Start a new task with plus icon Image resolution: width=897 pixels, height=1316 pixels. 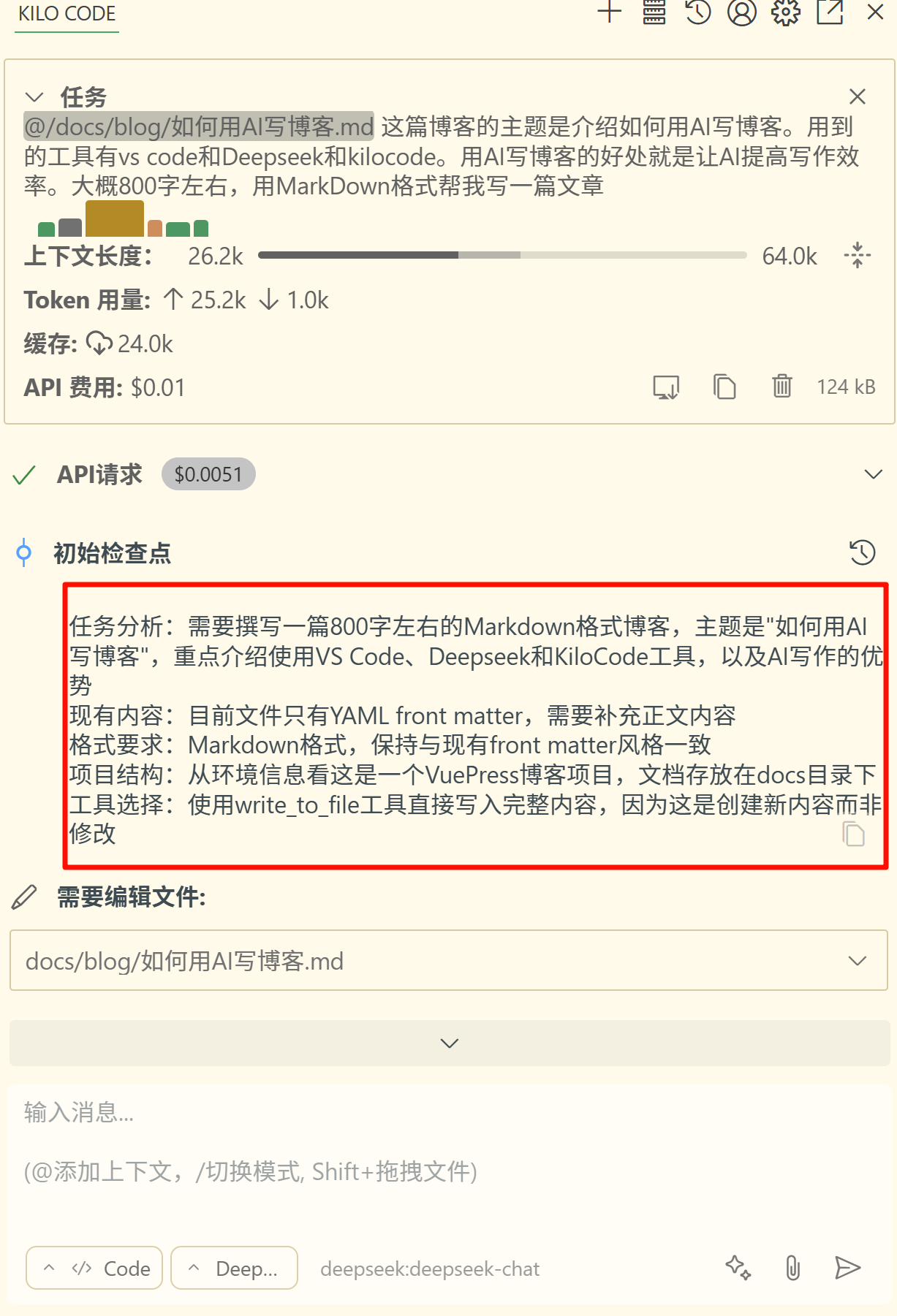point(609,12)
